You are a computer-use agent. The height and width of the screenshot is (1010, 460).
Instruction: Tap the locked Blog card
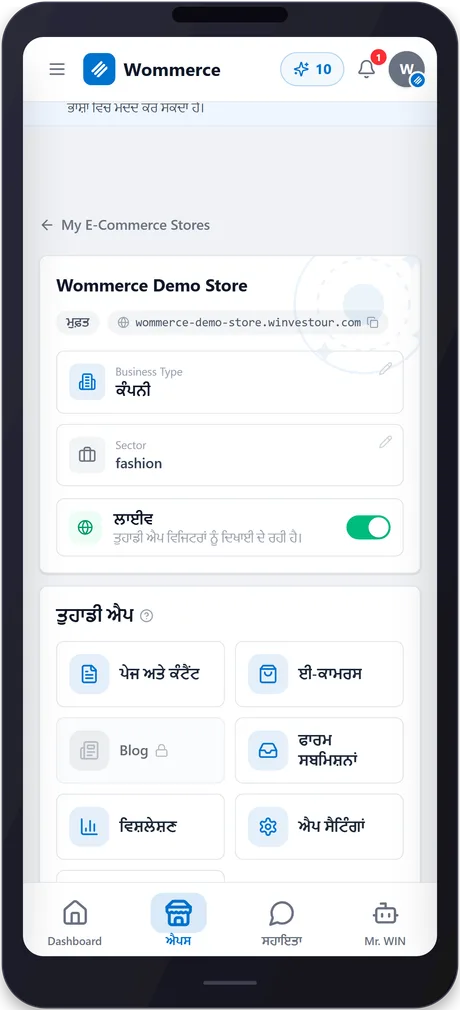pyautogui.click(x=140, y=750)
